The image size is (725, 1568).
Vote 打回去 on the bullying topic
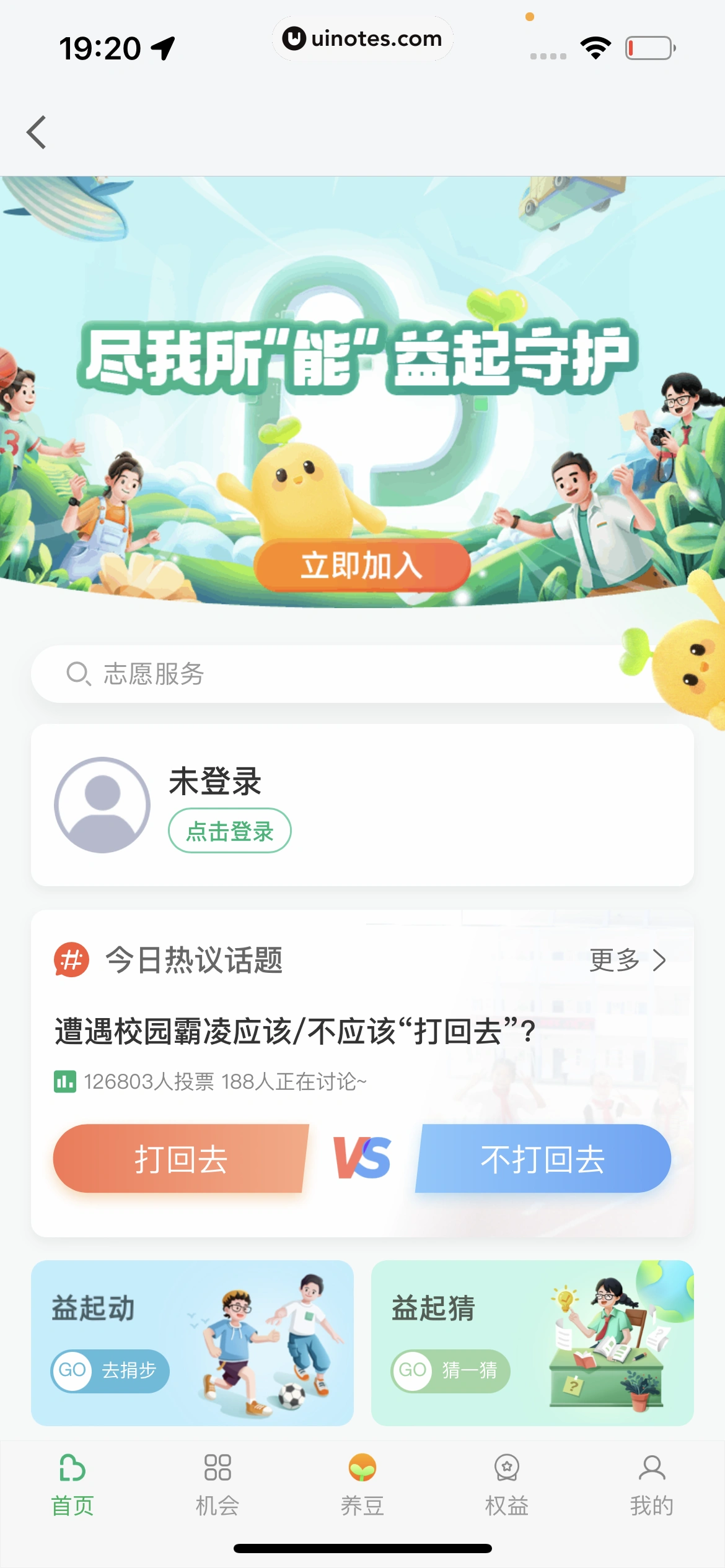tap(181, 1160)
